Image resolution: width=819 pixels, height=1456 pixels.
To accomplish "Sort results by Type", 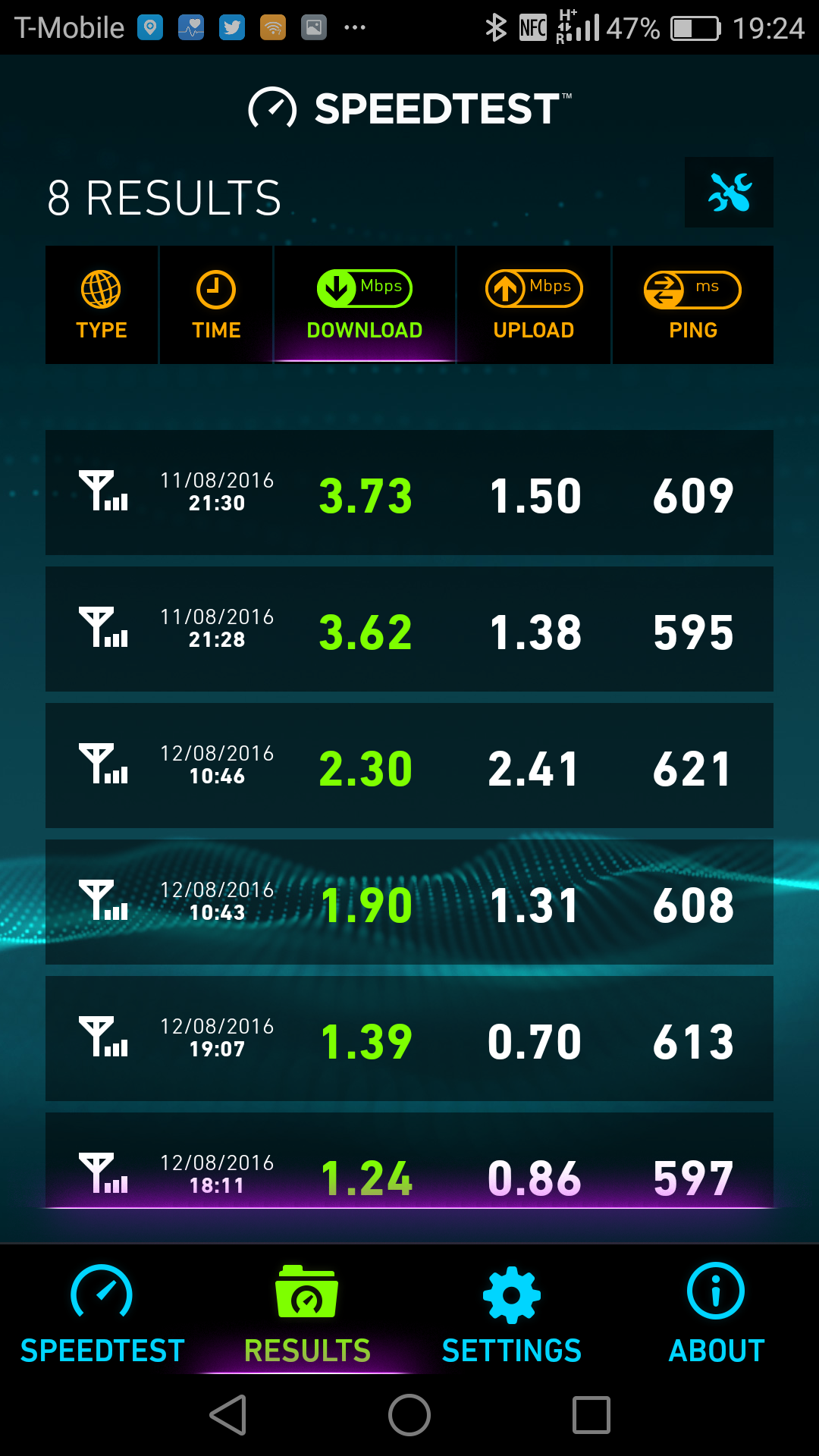I will (102, 305).
